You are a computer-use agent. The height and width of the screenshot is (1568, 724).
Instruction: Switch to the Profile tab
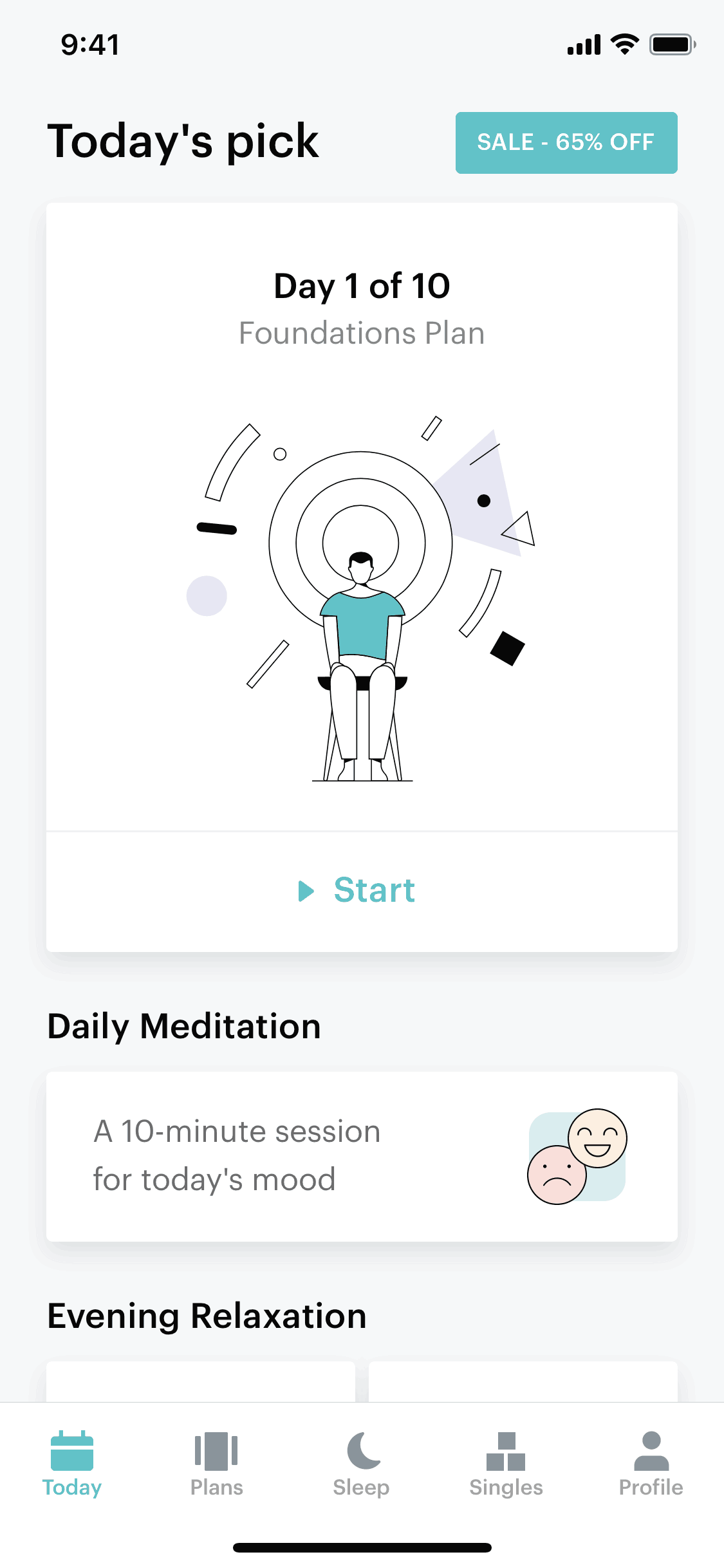coord(651,1464)
